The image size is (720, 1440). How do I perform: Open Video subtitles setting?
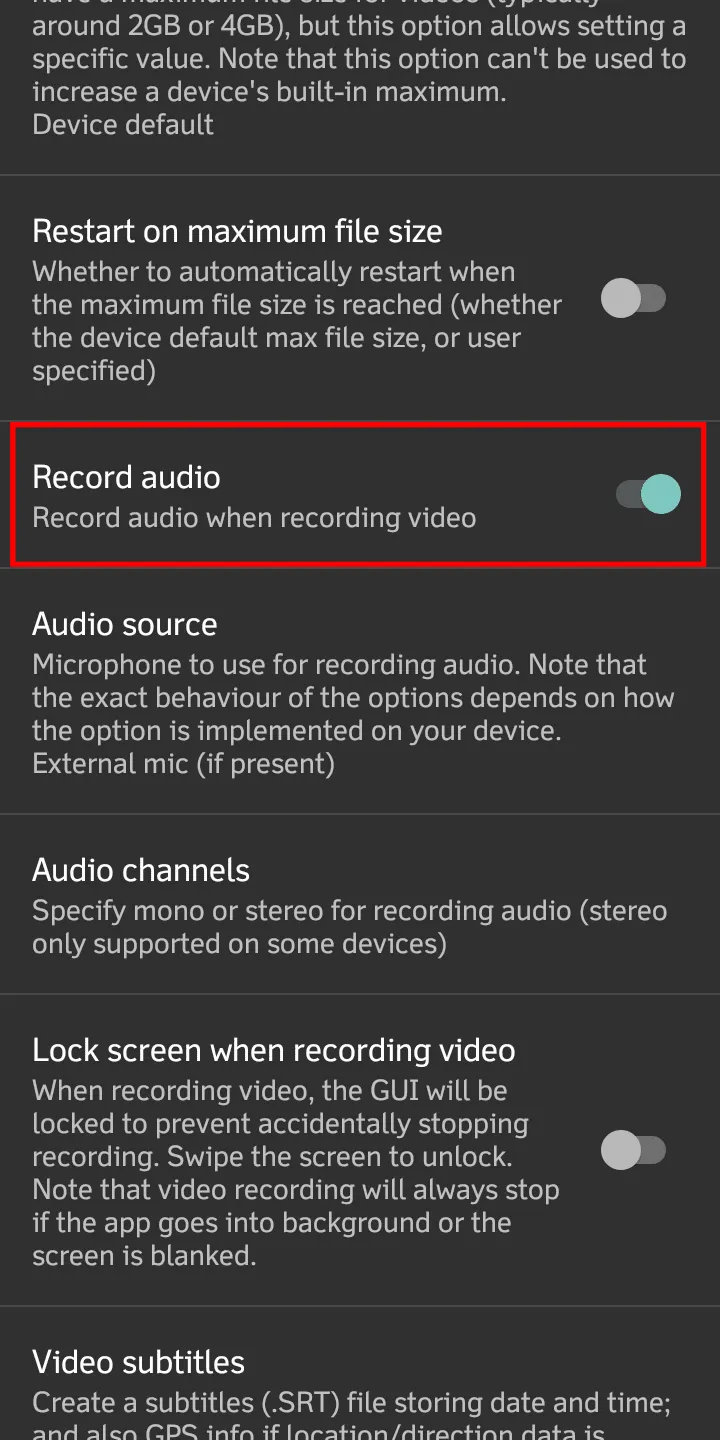tap(360, 1374)
